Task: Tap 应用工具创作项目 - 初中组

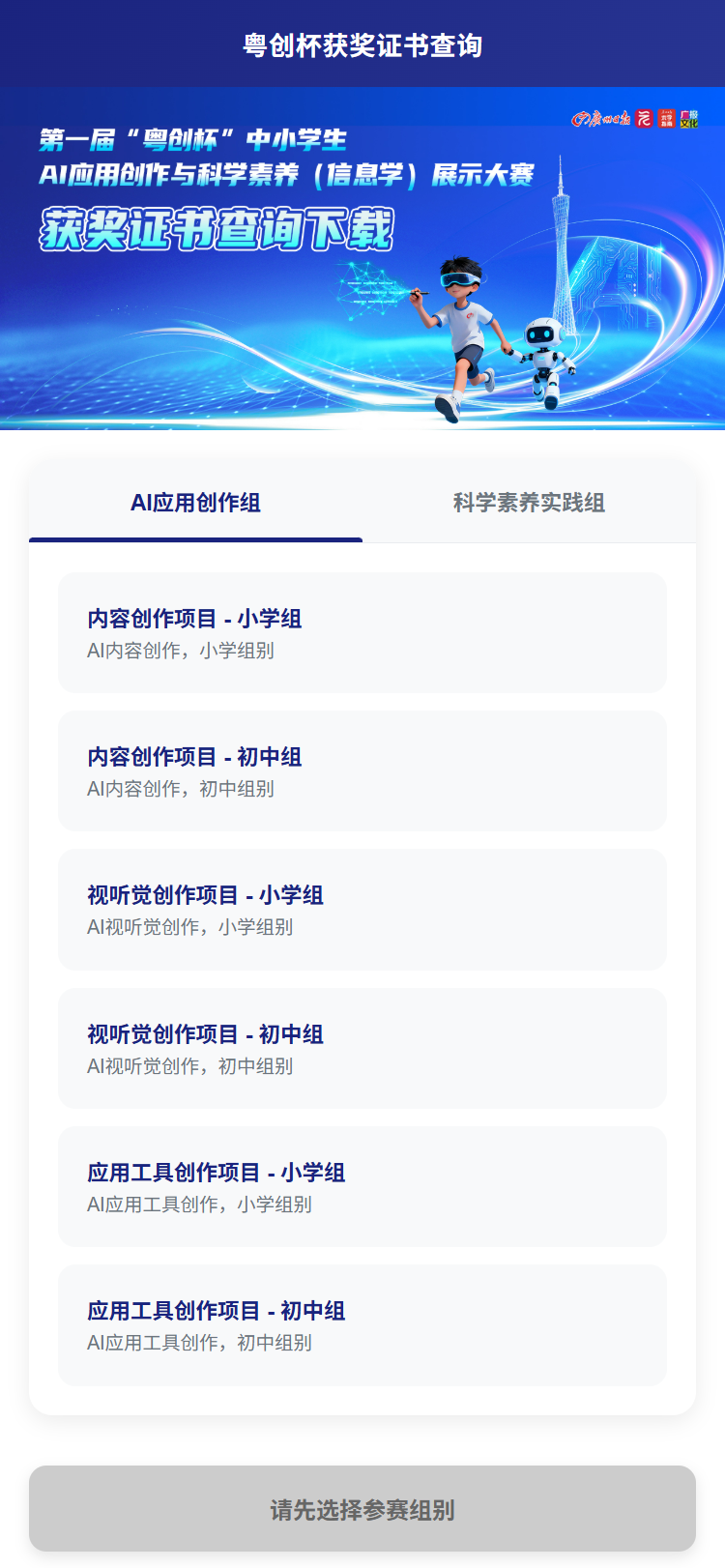Action: [x=362, y=1325]
